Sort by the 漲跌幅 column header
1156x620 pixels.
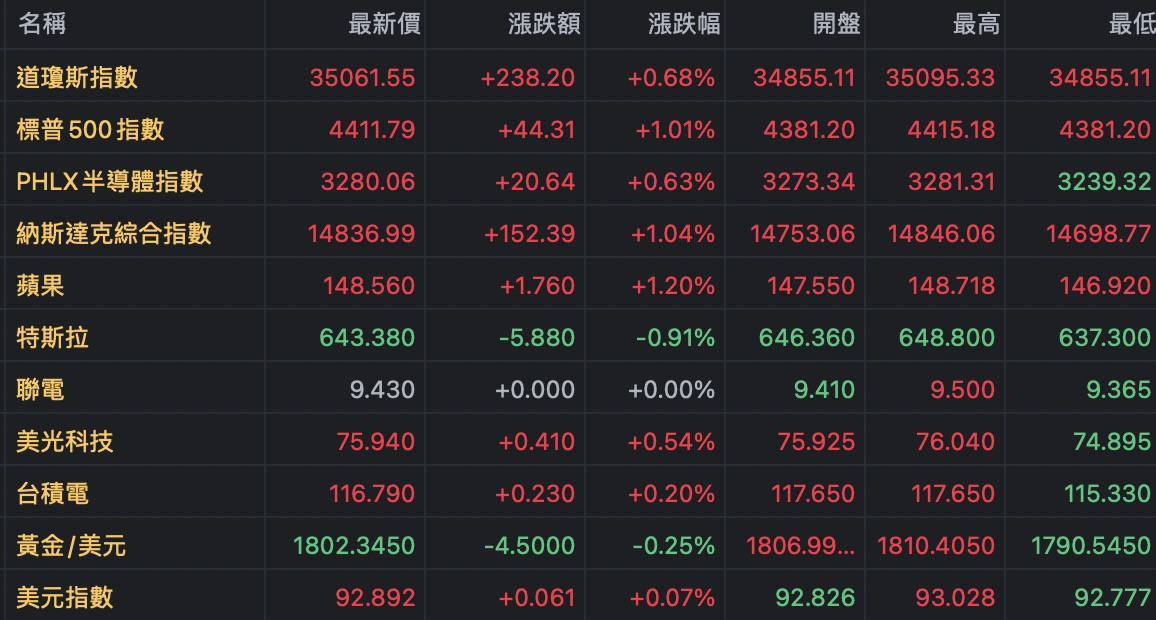pos(684,25)
